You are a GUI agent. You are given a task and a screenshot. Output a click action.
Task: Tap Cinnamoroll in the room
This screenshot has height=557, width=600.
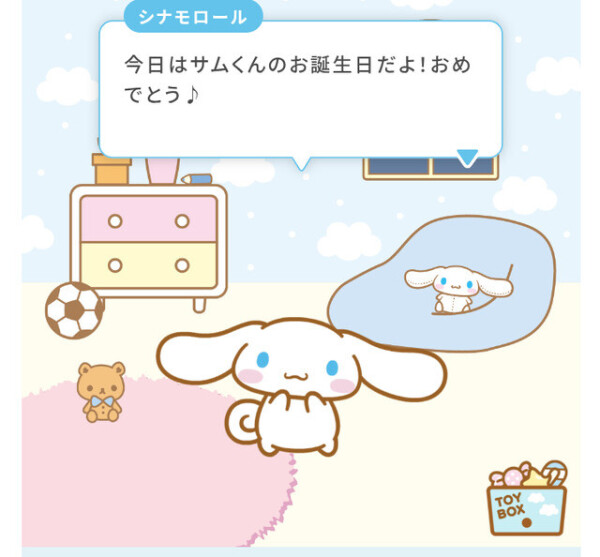(x=296, y=380)
